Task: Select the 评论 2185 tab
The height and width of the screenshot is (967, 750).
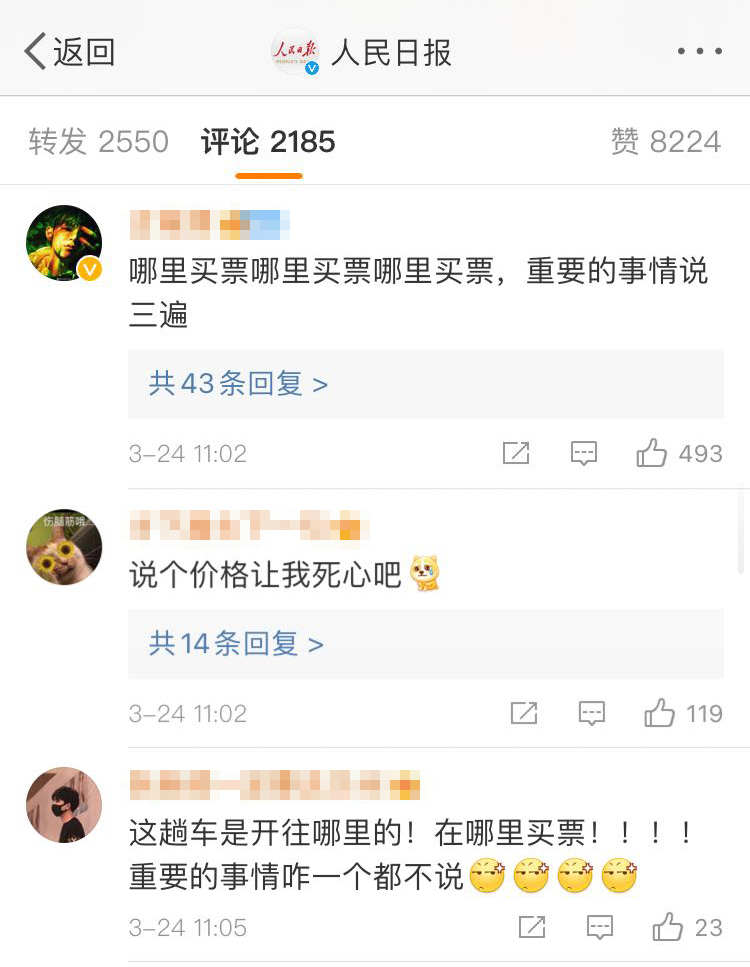Action: [268, 142]
